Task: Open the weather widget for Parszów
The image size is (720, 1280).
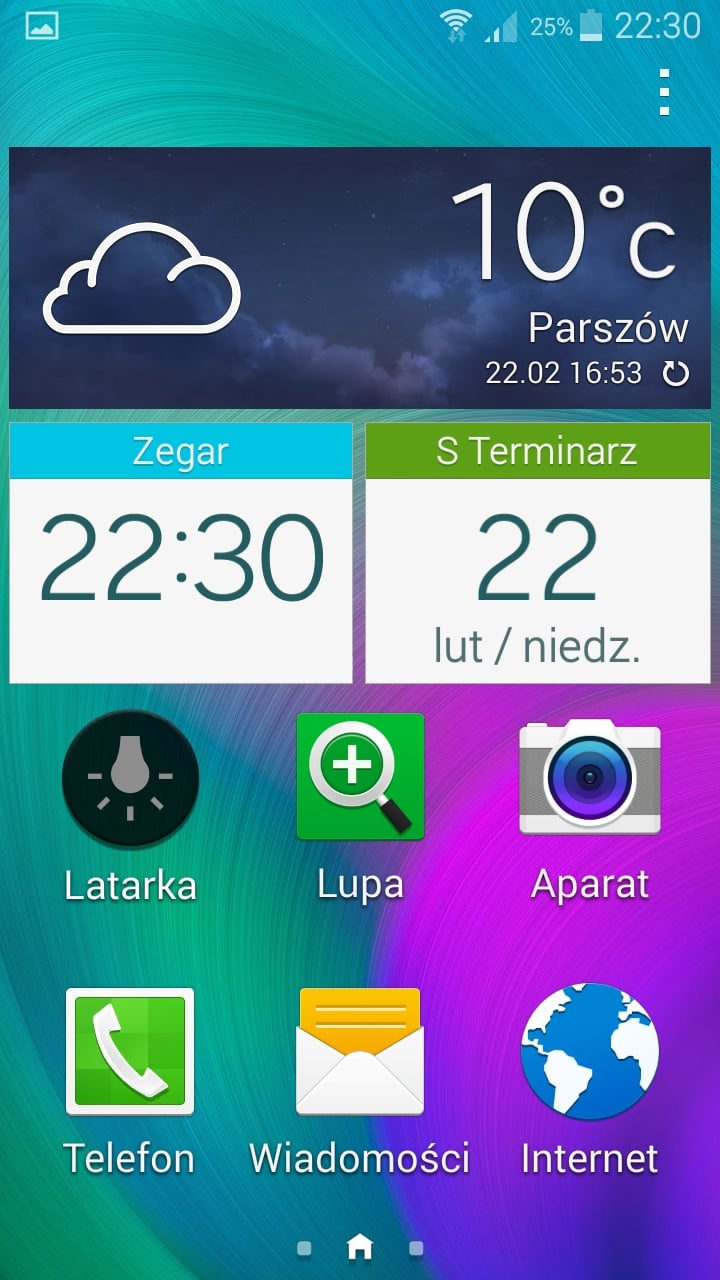Action: point(360,278)
